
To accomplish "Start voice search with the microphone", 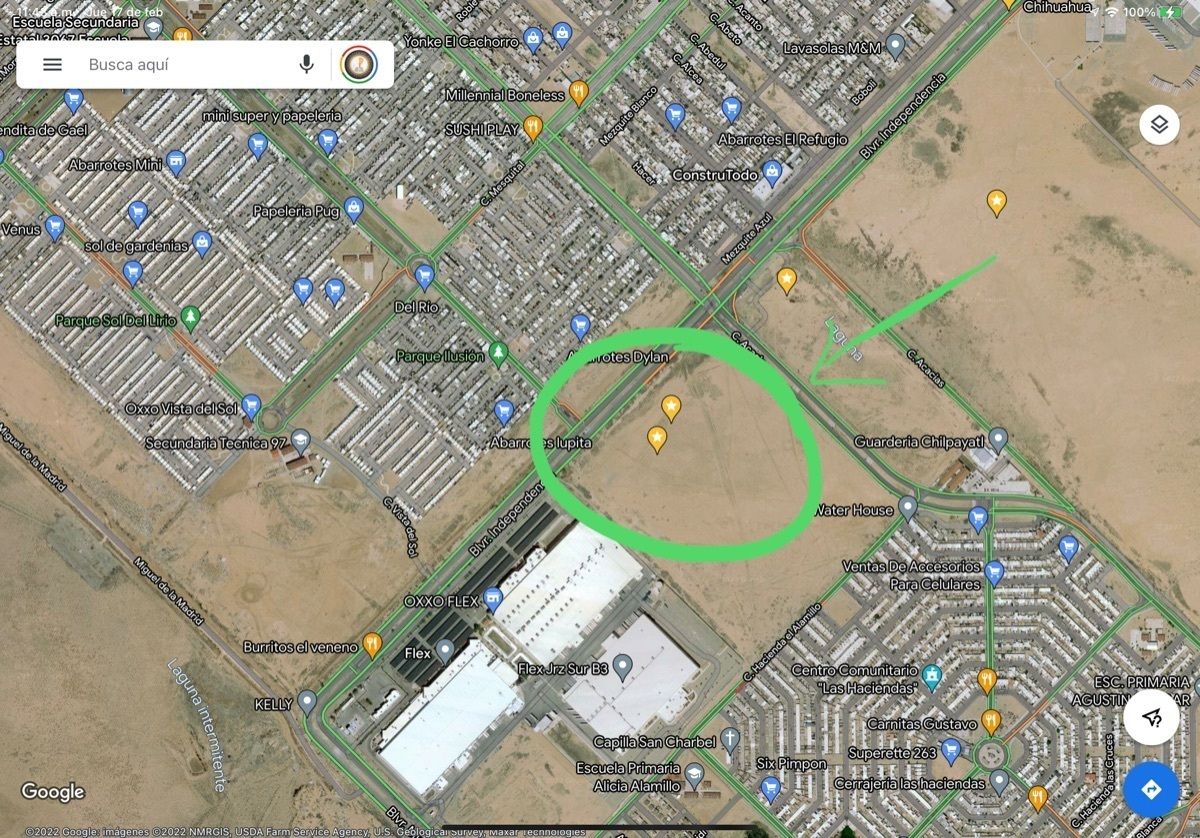I will [x=306, y=65].
